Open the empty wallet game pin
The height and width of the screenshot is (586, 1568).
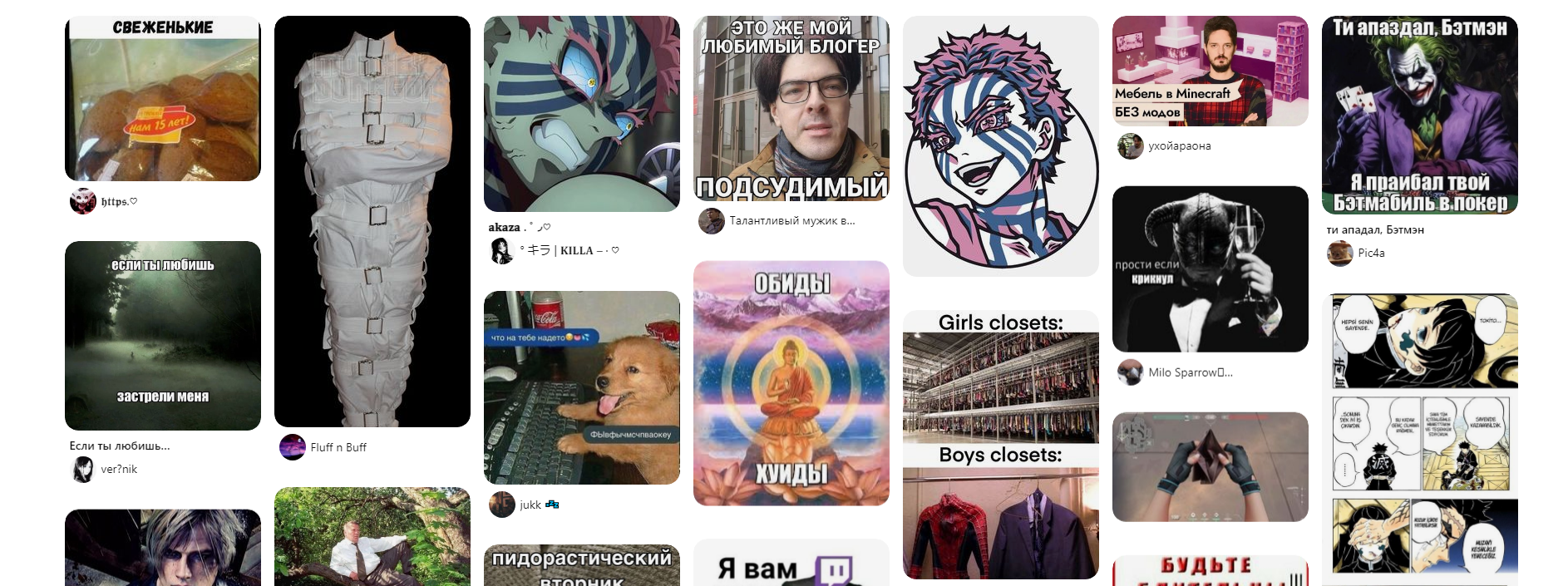pyautogui.click(x=1210, y=466)
